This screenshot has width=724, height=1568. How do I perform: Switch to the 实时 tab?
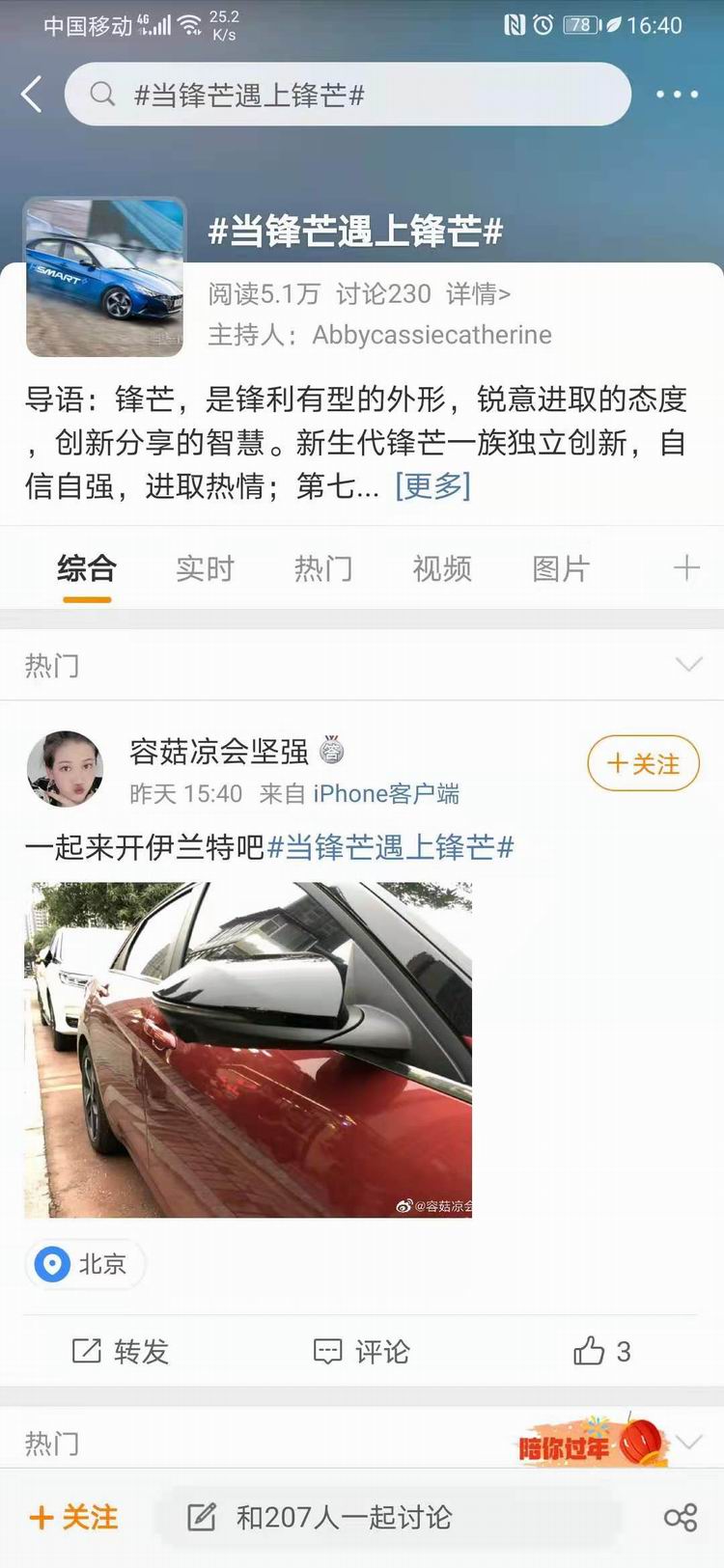[x=205, y=569]
